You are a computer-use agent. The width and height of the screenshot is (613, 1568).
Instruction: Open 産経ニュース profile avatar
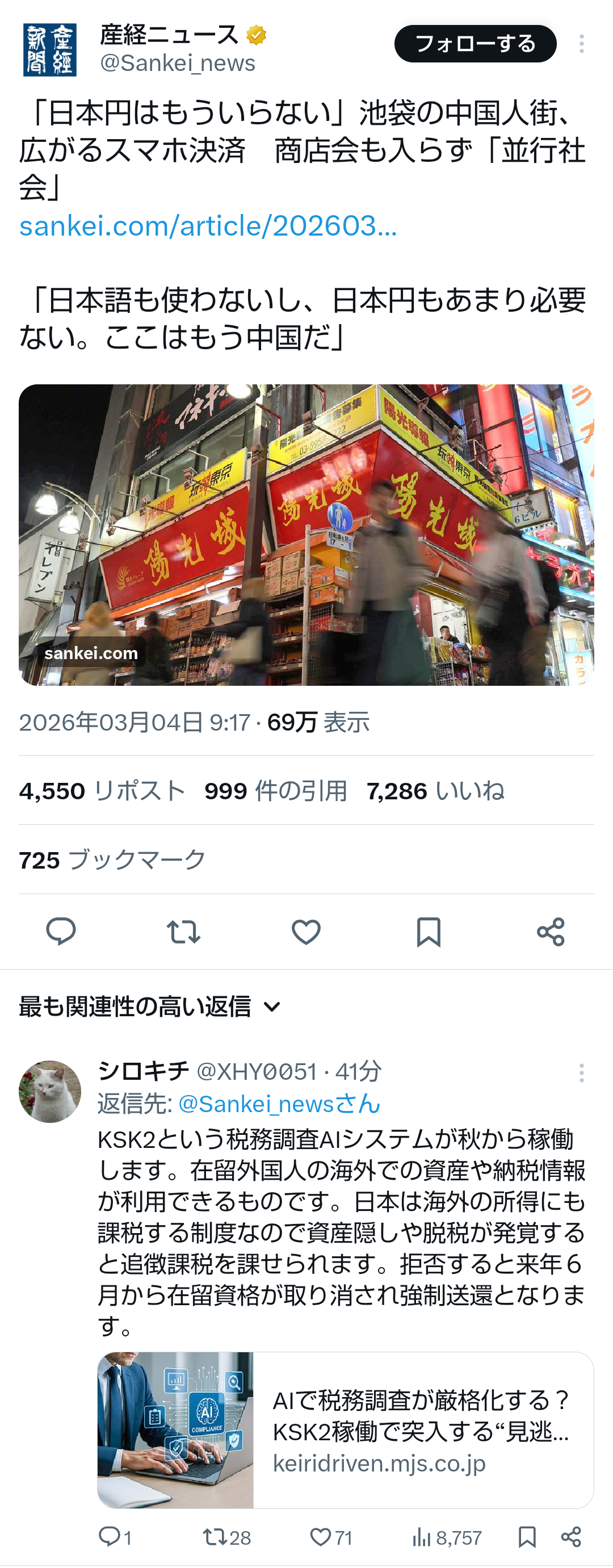click(x=50, y=50)
